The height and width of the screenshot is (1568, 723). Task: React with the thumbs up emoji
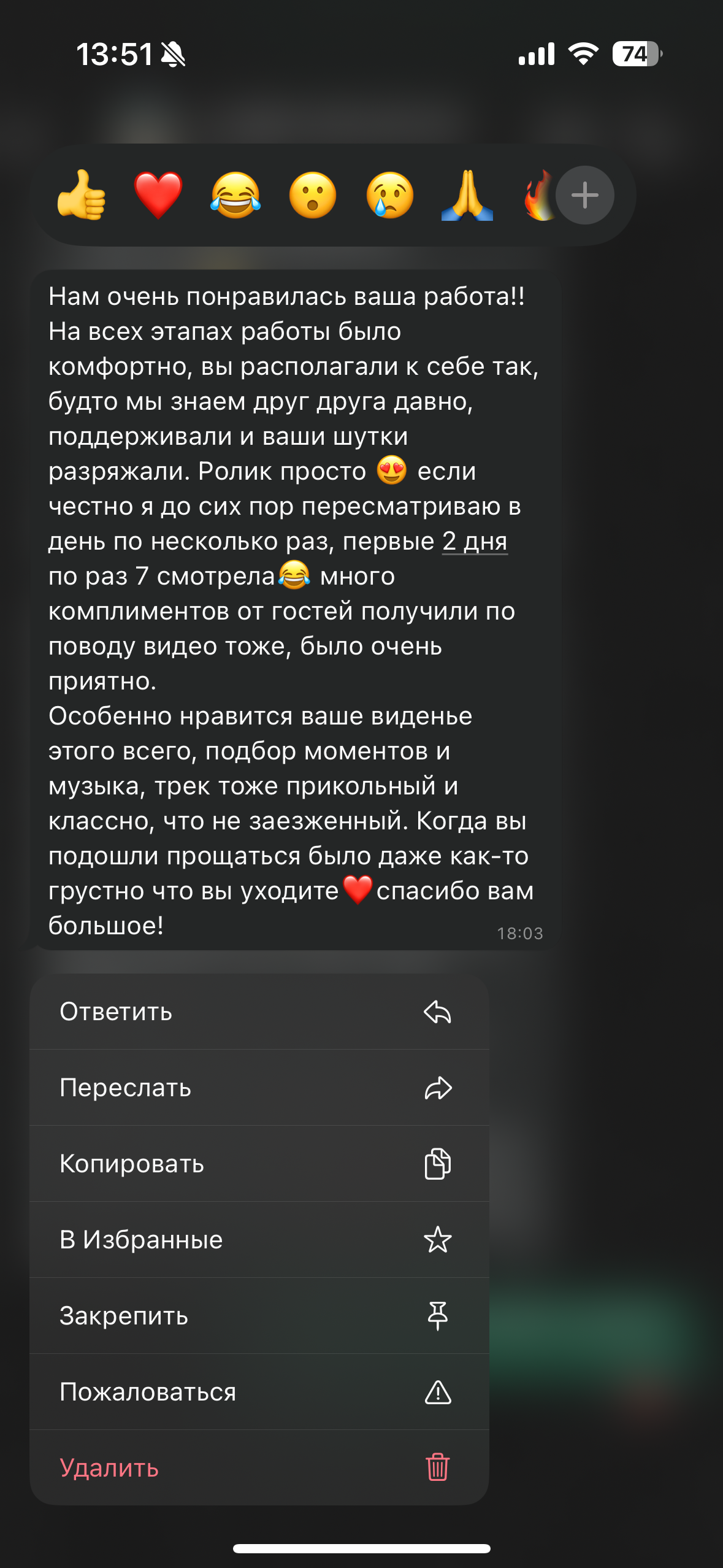pos(81,195)
